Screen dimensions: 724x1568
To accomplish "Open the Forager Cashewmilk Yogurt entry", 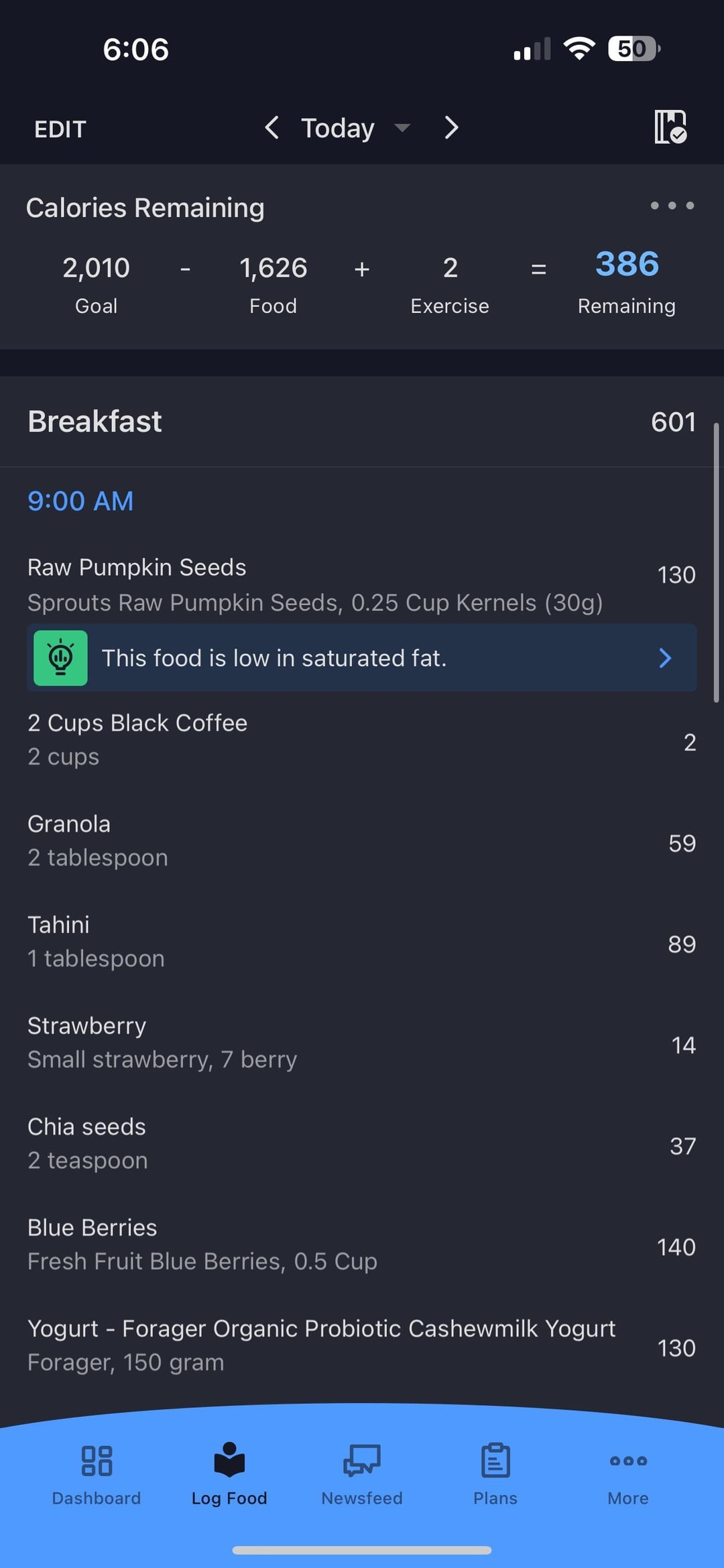I will [x=362, y=1346].
